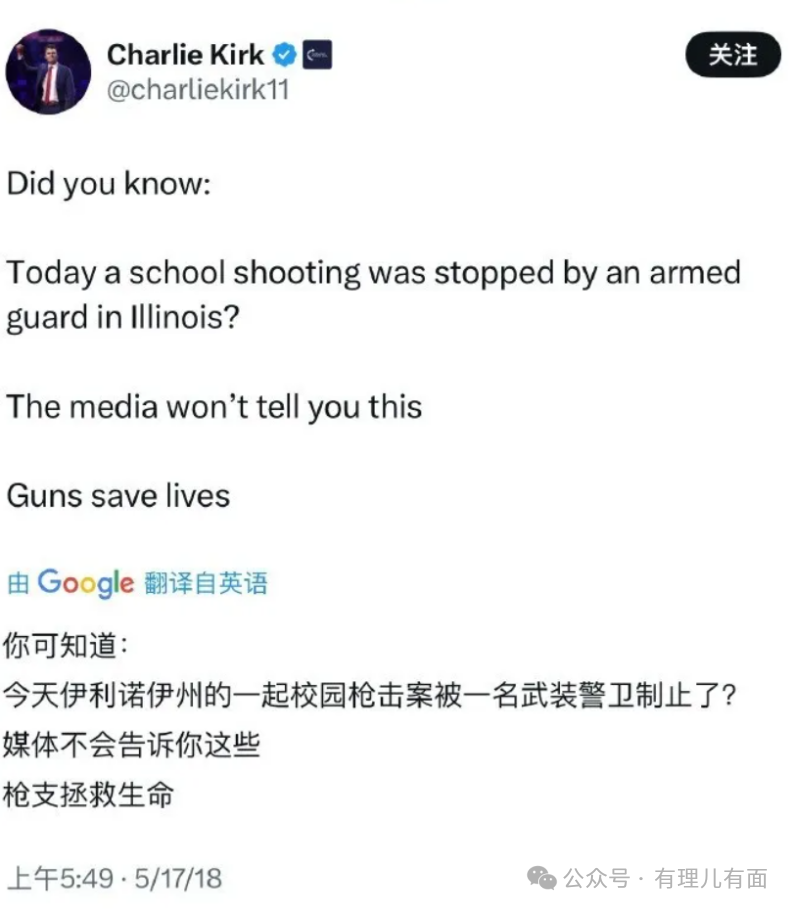Open Charlie Kirk's profile picture
The height and width of the screenshot is (910, 793).
[49, 72]
